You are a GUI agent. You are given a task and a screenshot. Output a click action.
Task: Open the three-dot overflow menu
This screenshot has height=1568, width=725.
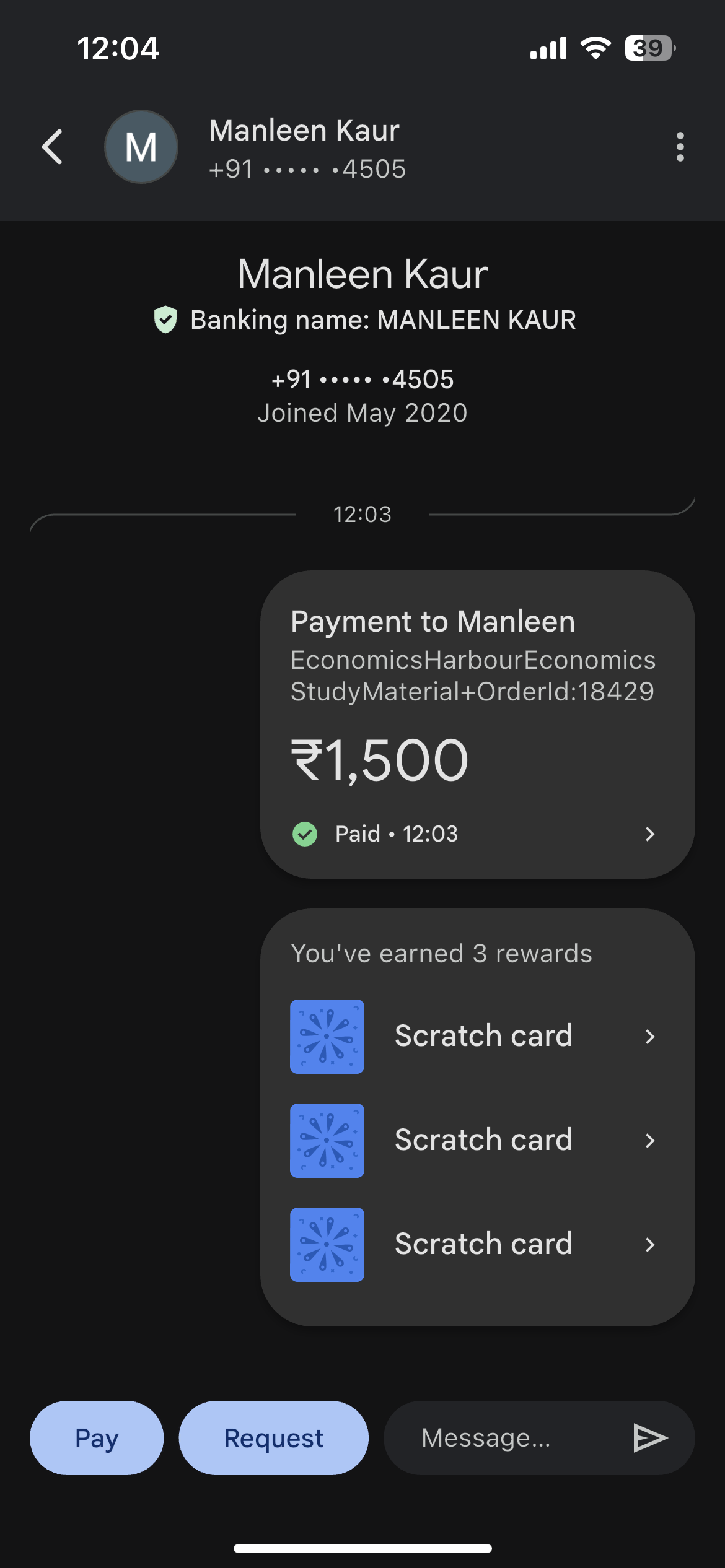tap(680, 147)
